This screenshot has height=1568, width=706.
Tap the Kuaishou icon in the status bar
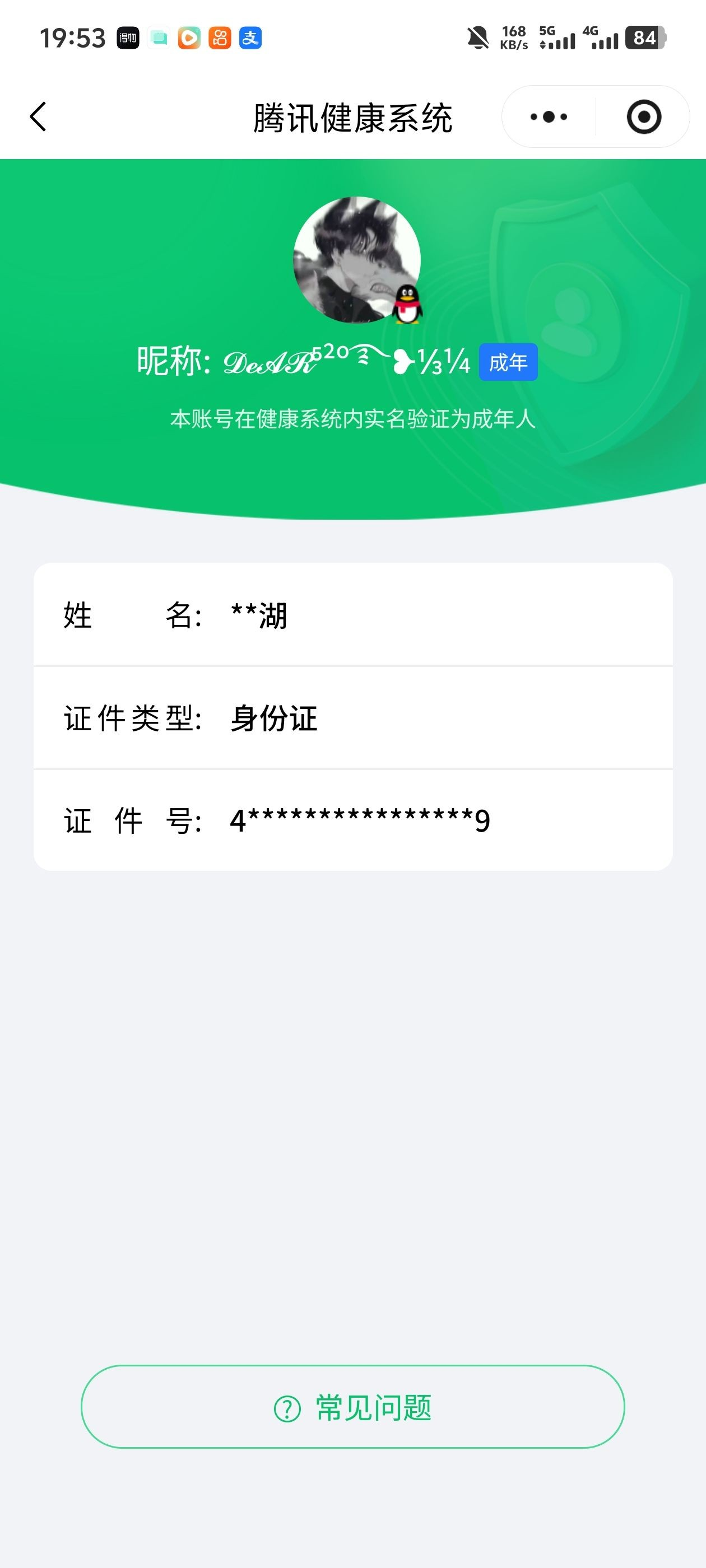tap(220, 38)
